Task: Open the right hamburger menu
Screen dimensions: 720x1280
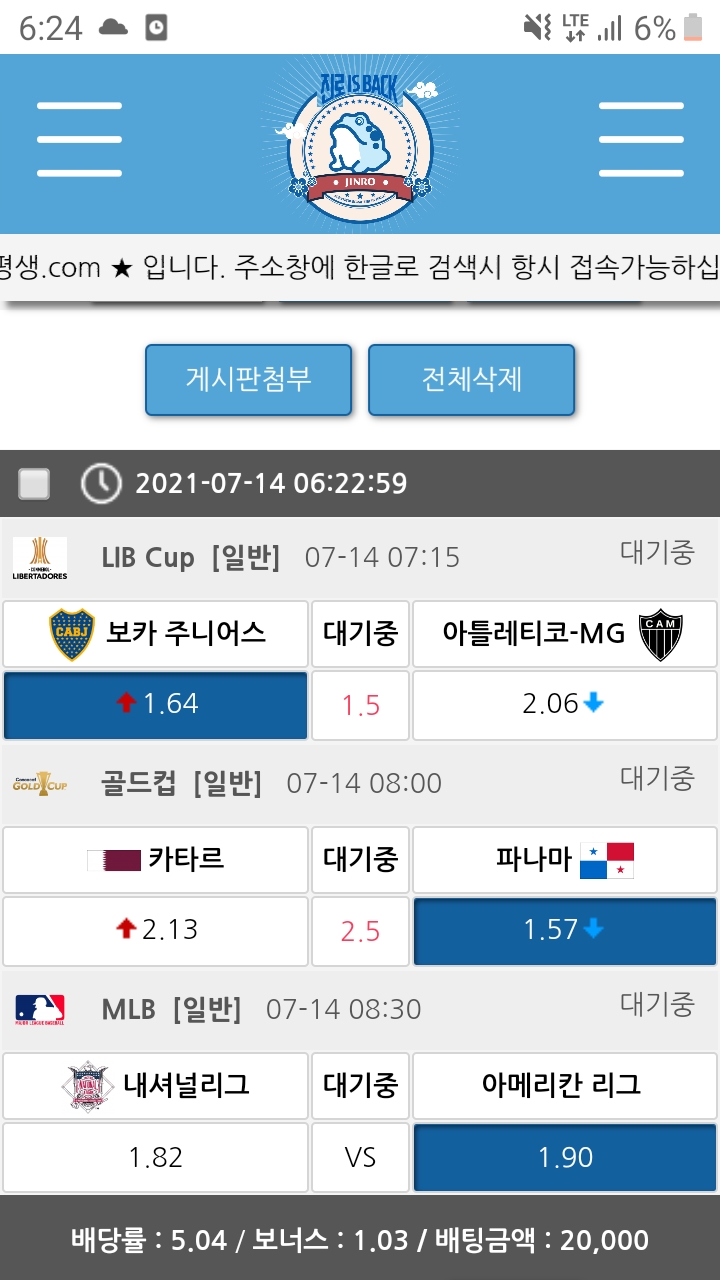Action: 641,140
